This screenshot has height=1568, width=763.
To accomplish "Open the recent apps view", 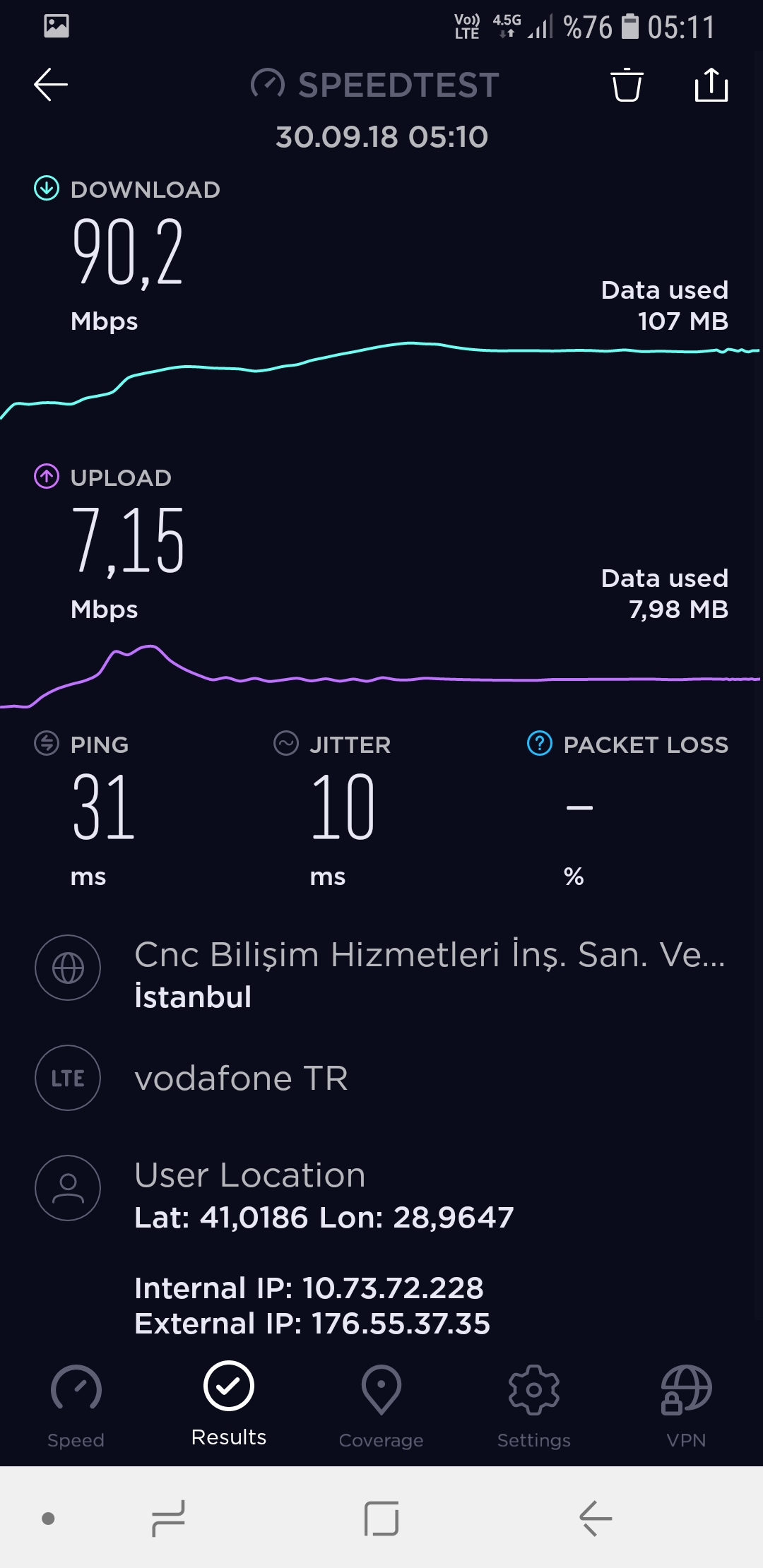I will (x=168, y=1519).
